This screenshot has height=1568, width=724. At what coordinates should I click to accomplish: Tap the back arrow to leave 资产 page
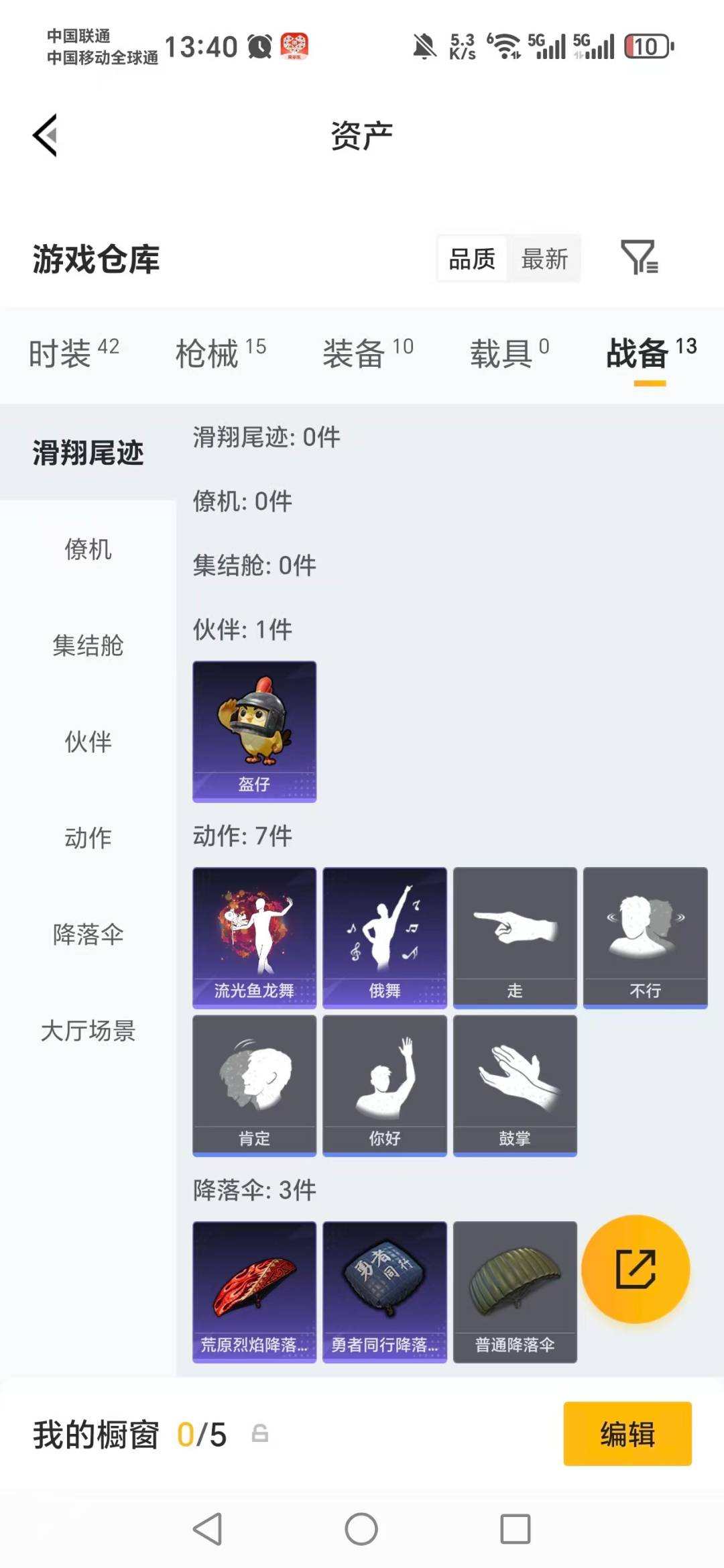[45, 135]
